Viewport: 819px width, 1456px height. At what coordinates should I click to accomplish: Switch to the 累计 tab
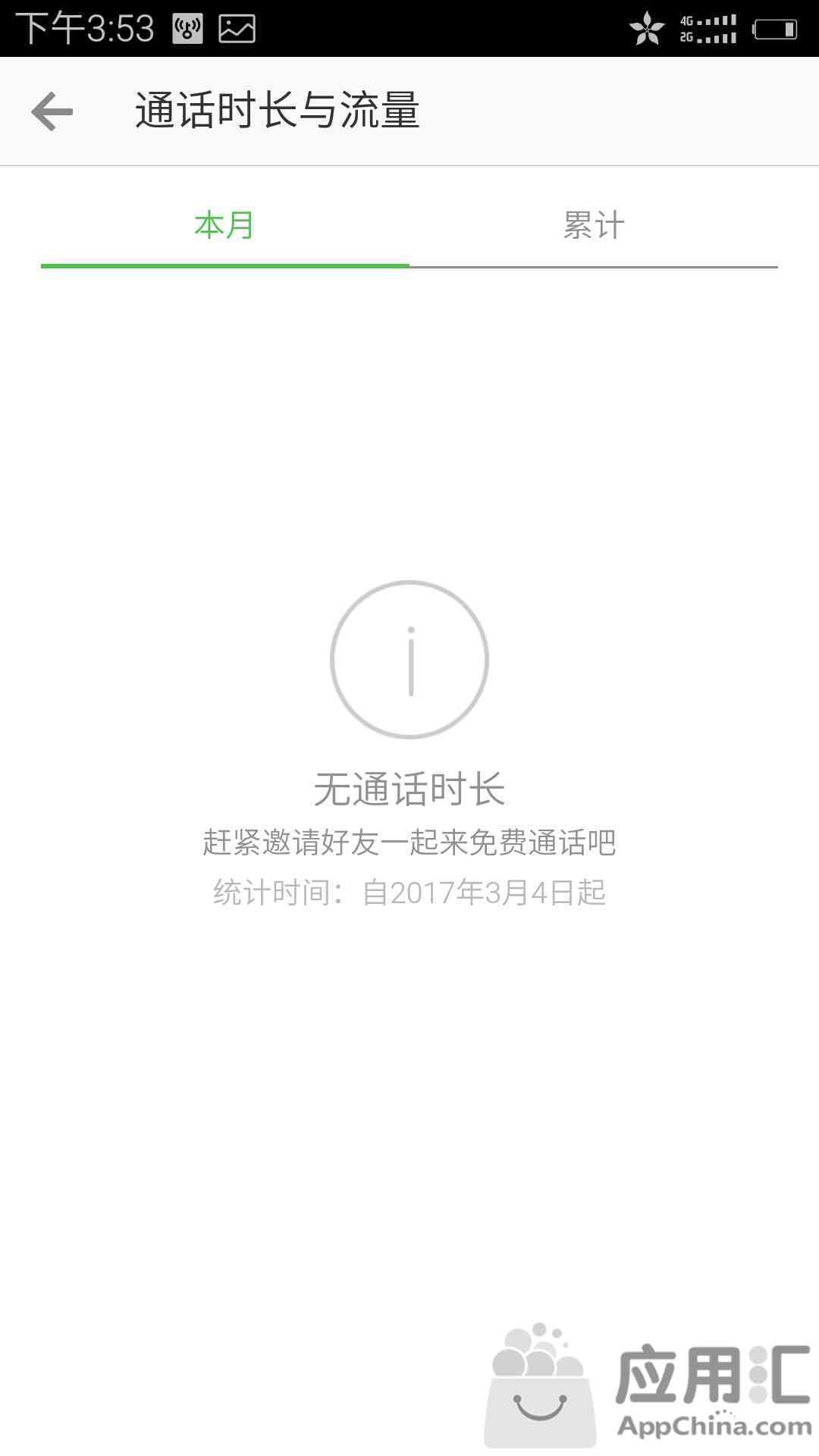click(594, 225)
